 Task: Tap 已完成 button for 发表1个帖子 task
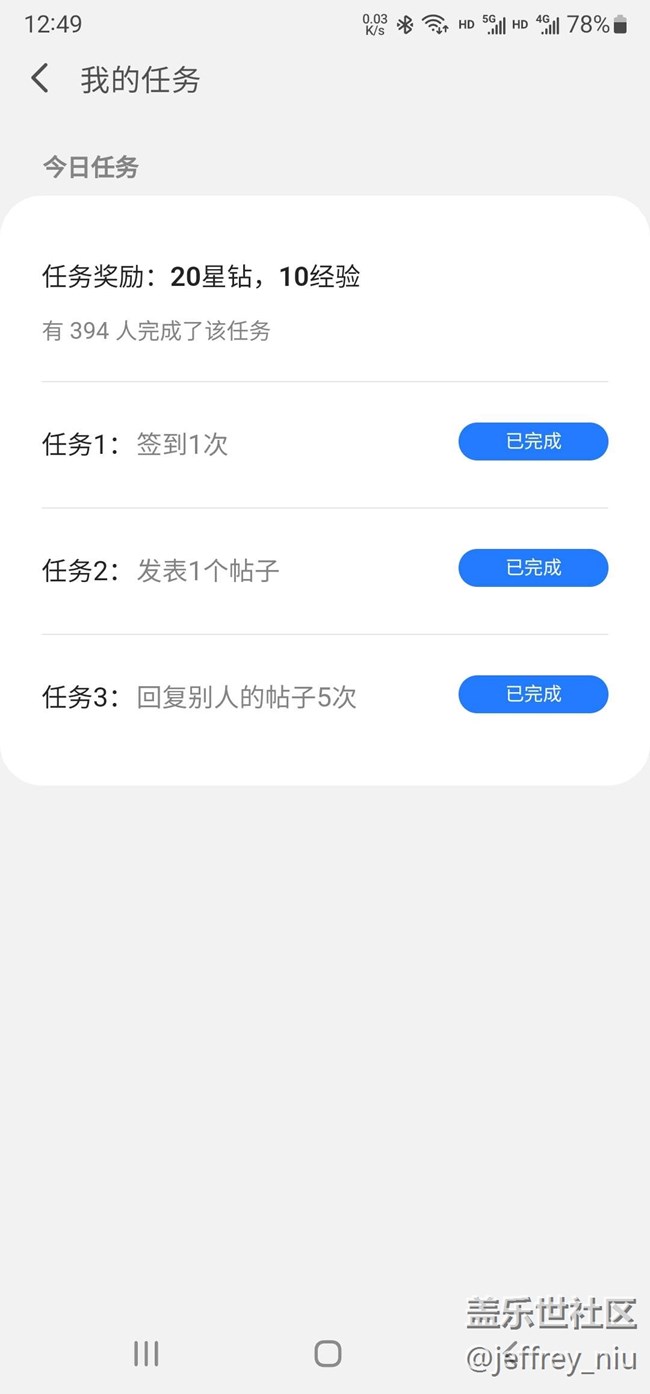point(533,568)
